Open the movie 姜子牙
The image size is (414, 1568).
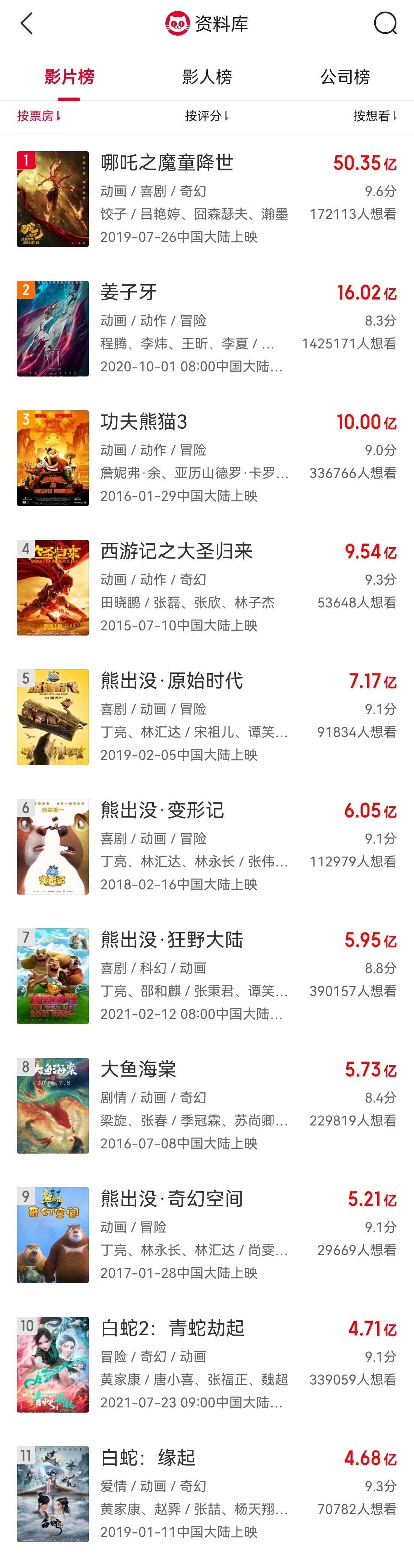click(x=128, y=293)
